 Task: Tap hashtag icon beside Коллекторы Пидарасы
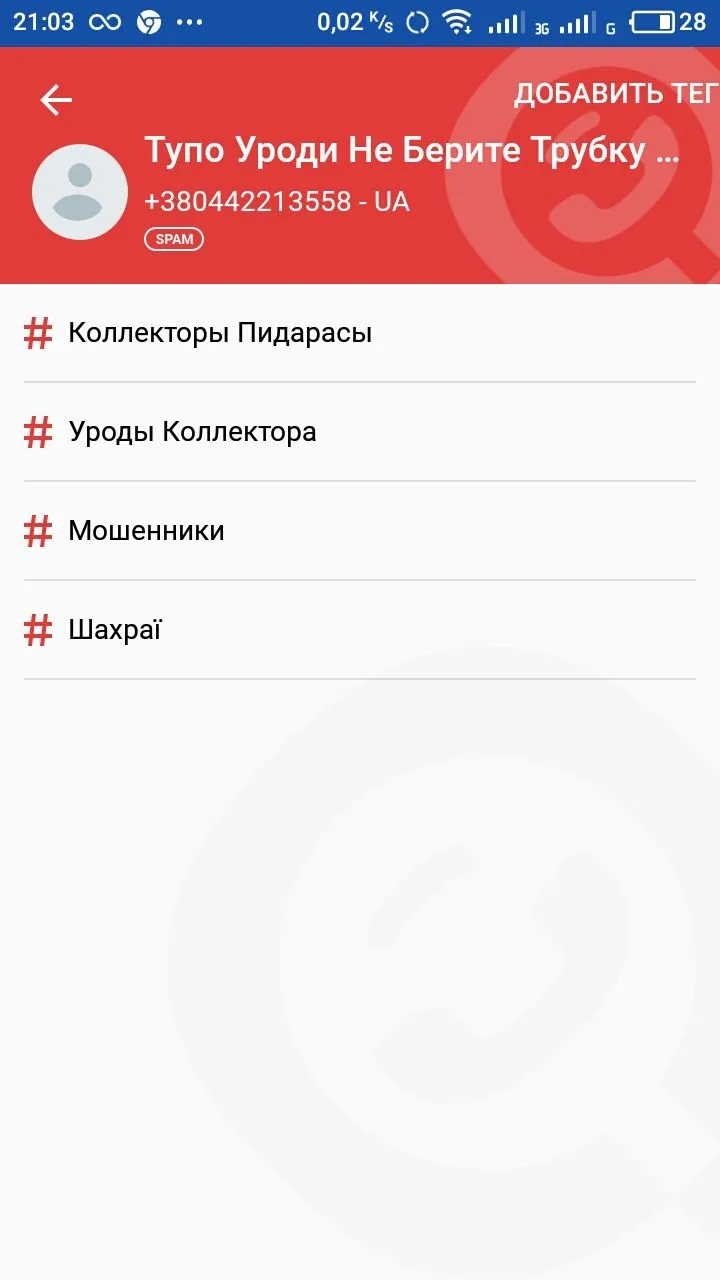click(x=37, y=332)
